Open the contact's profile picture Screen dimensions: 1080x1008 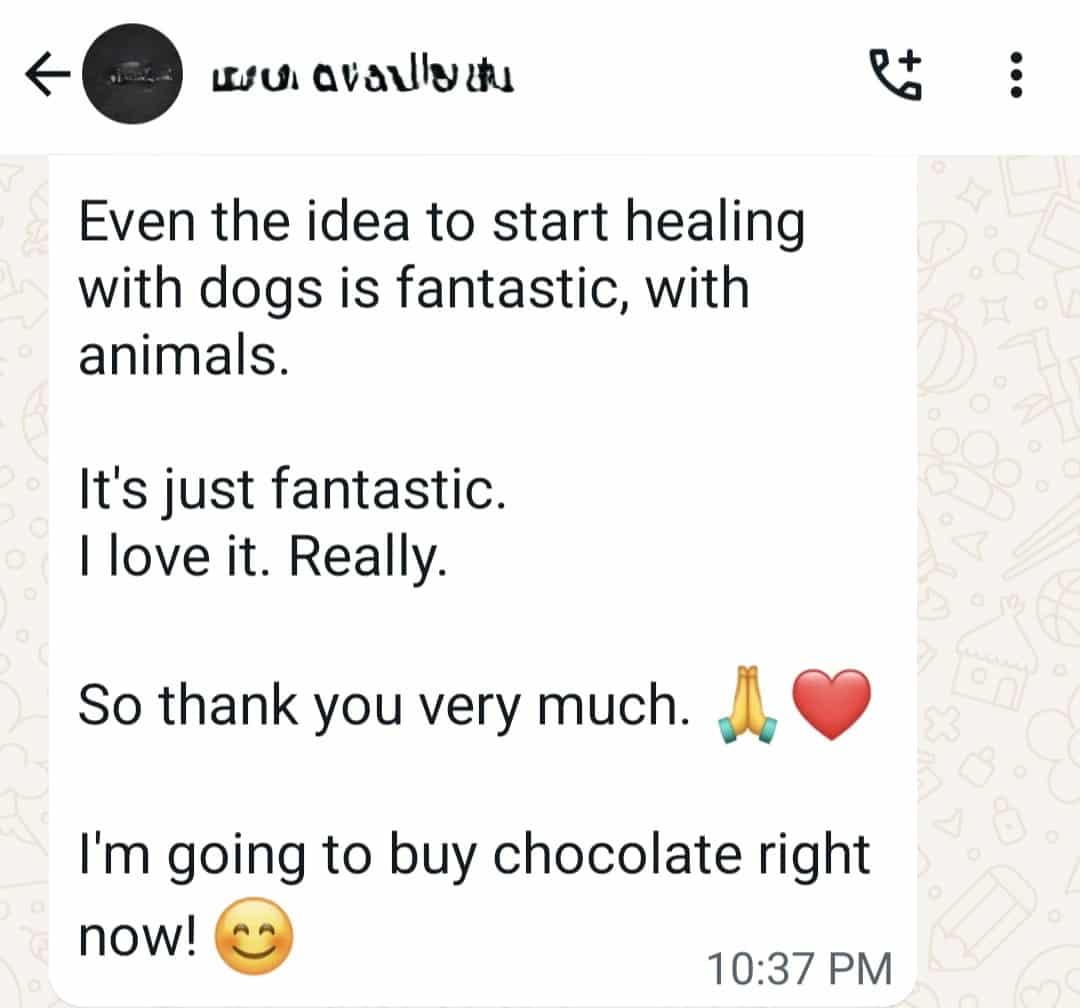pos(132,76)
